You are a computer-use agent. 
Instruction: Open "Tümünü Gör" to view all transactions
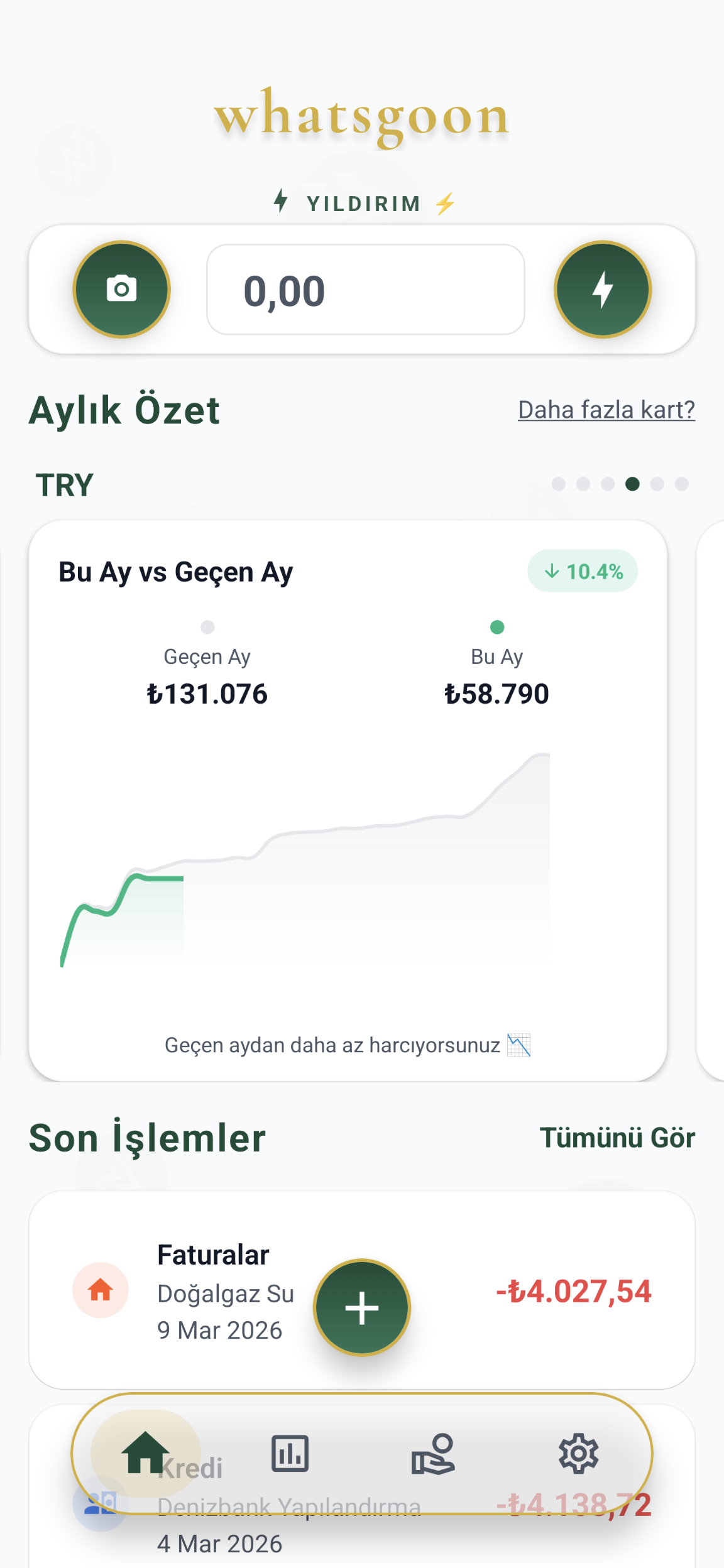pos(618,1137)
